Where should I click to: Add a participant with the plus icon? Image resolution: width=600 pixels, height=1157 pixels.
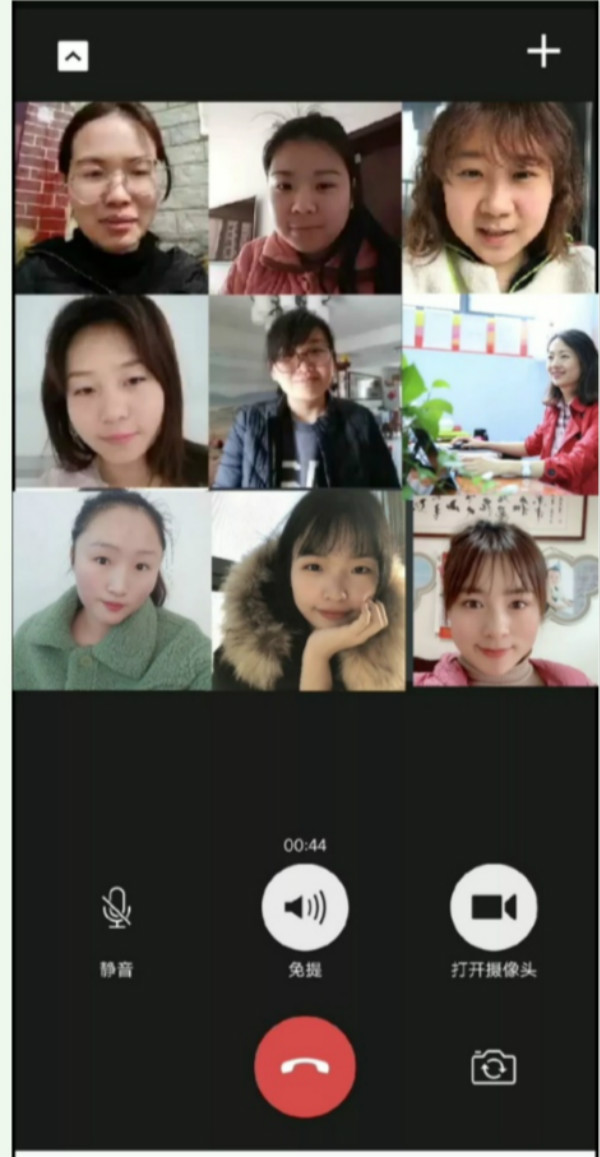pyautogui.click(x=543, y=52)
